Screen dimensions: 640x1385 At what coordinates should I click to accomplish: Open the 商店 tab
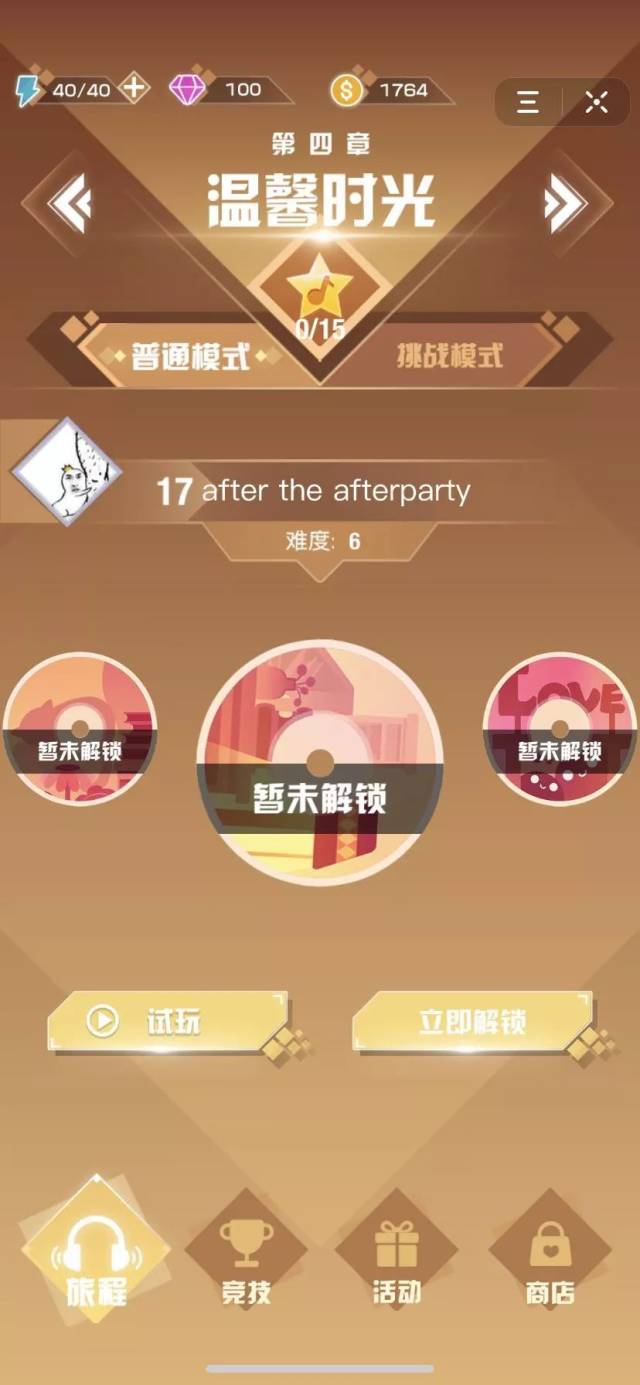[549, 1256]
